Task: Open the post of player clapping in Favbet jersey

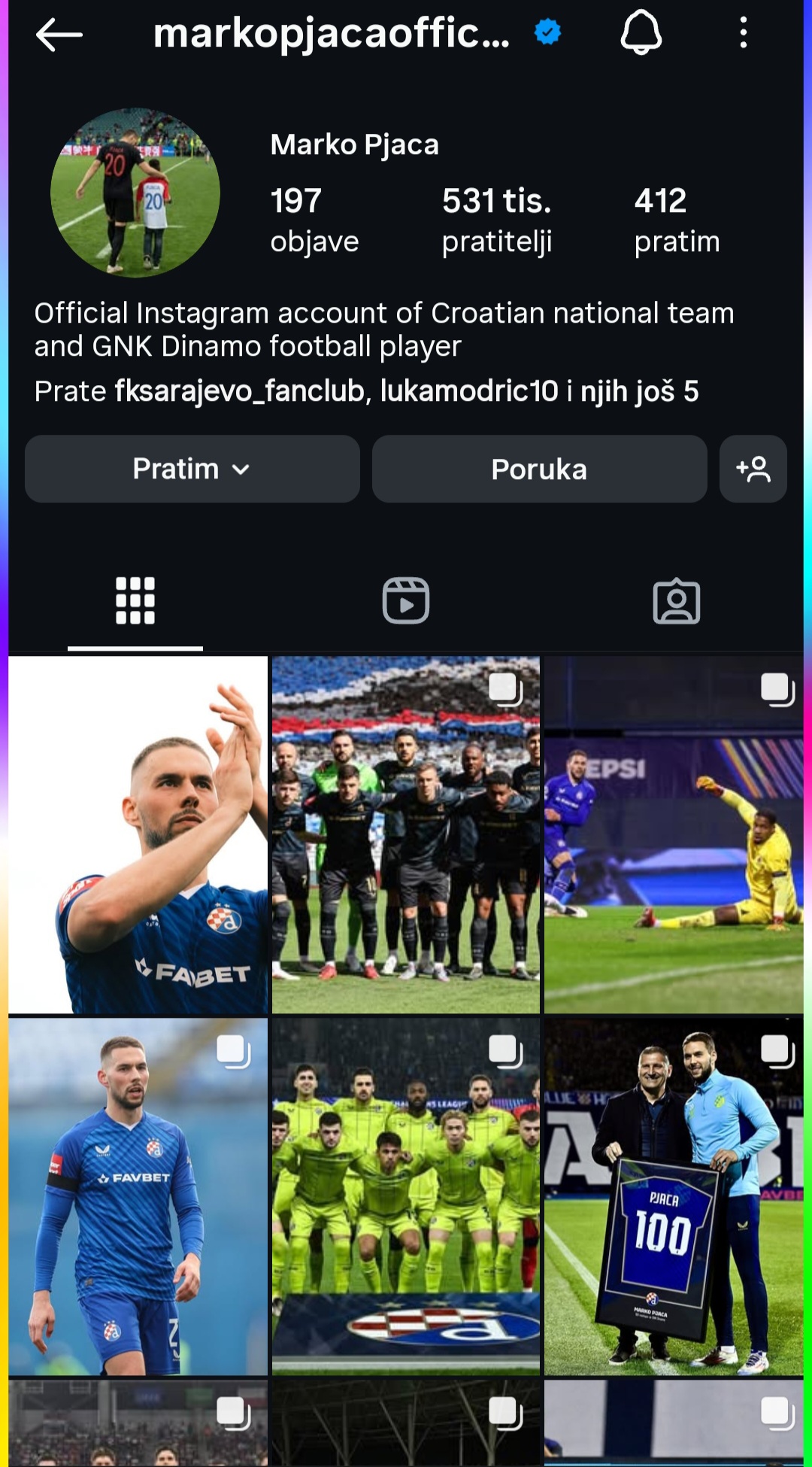Action: click(x=138, y=835)
